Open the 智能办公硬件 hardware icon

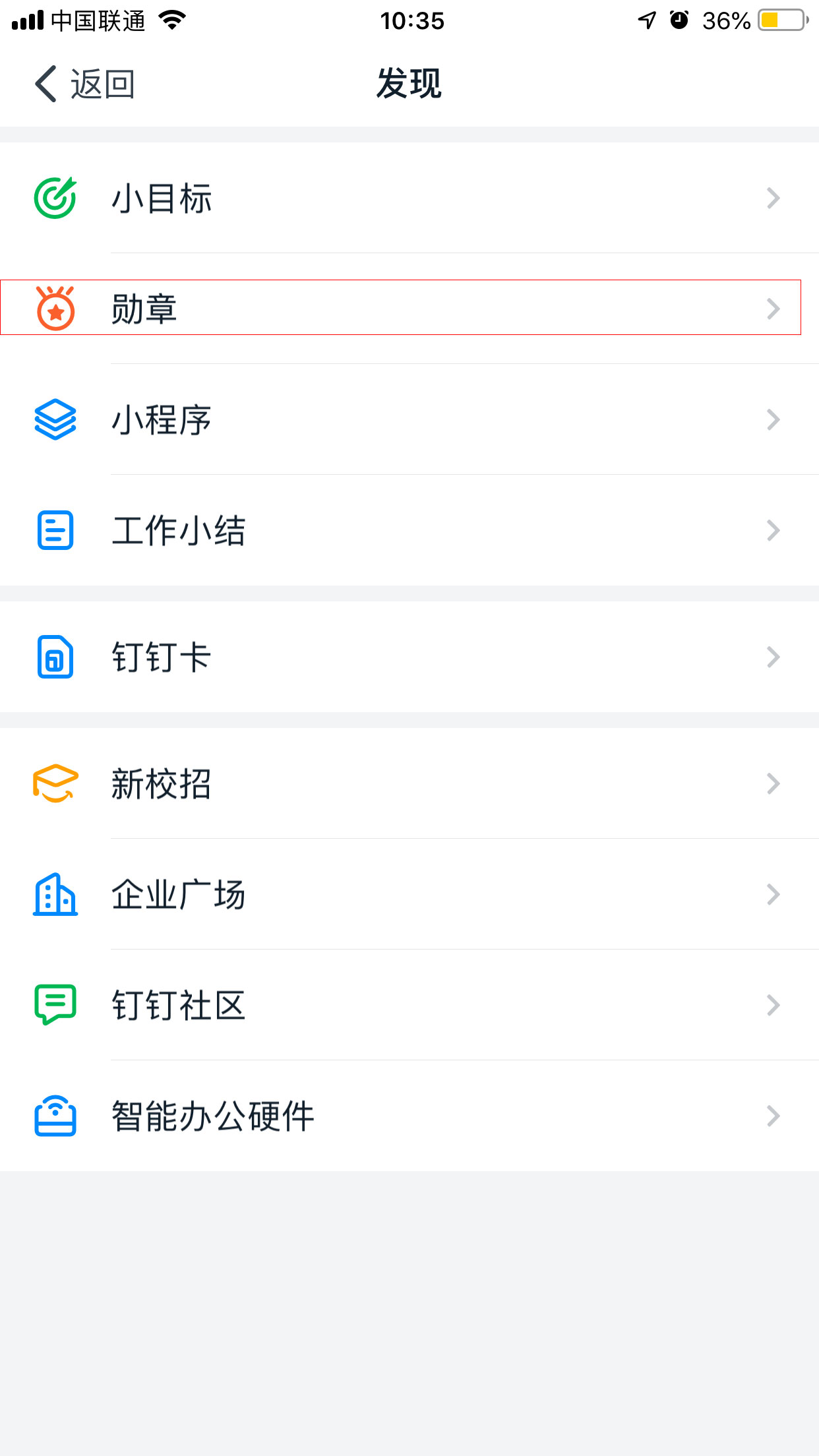tap(55, 1116)
